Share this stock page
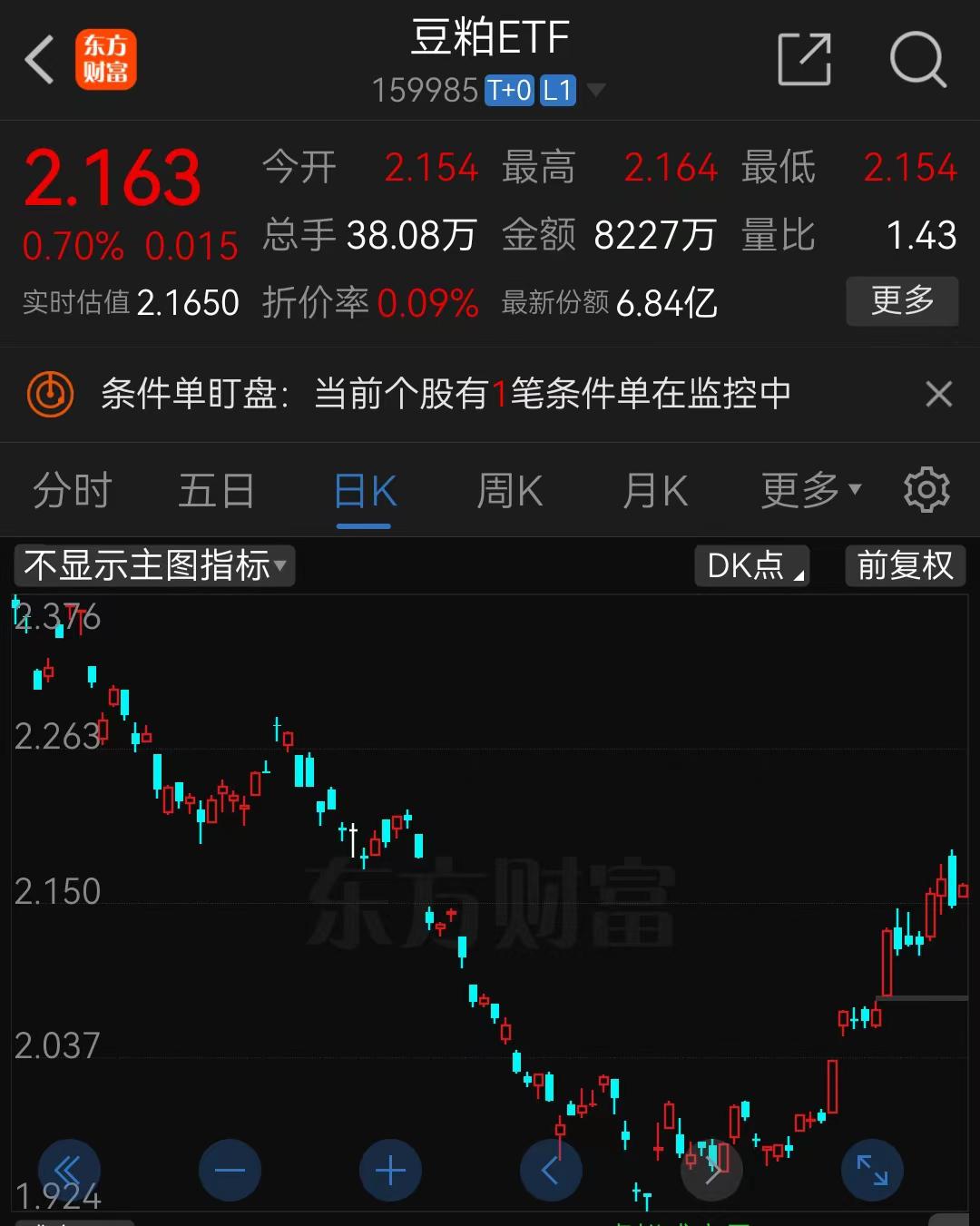This screenshot has height=1226, width=980. 804,60
